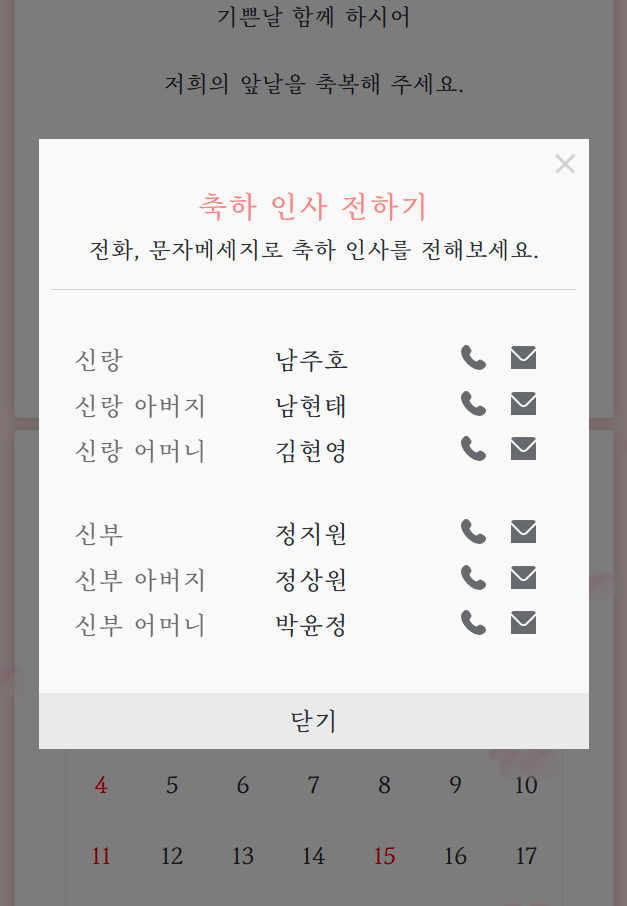627x906 pixels.
Task: Call groom 남주호
Action: click(473, 358)
